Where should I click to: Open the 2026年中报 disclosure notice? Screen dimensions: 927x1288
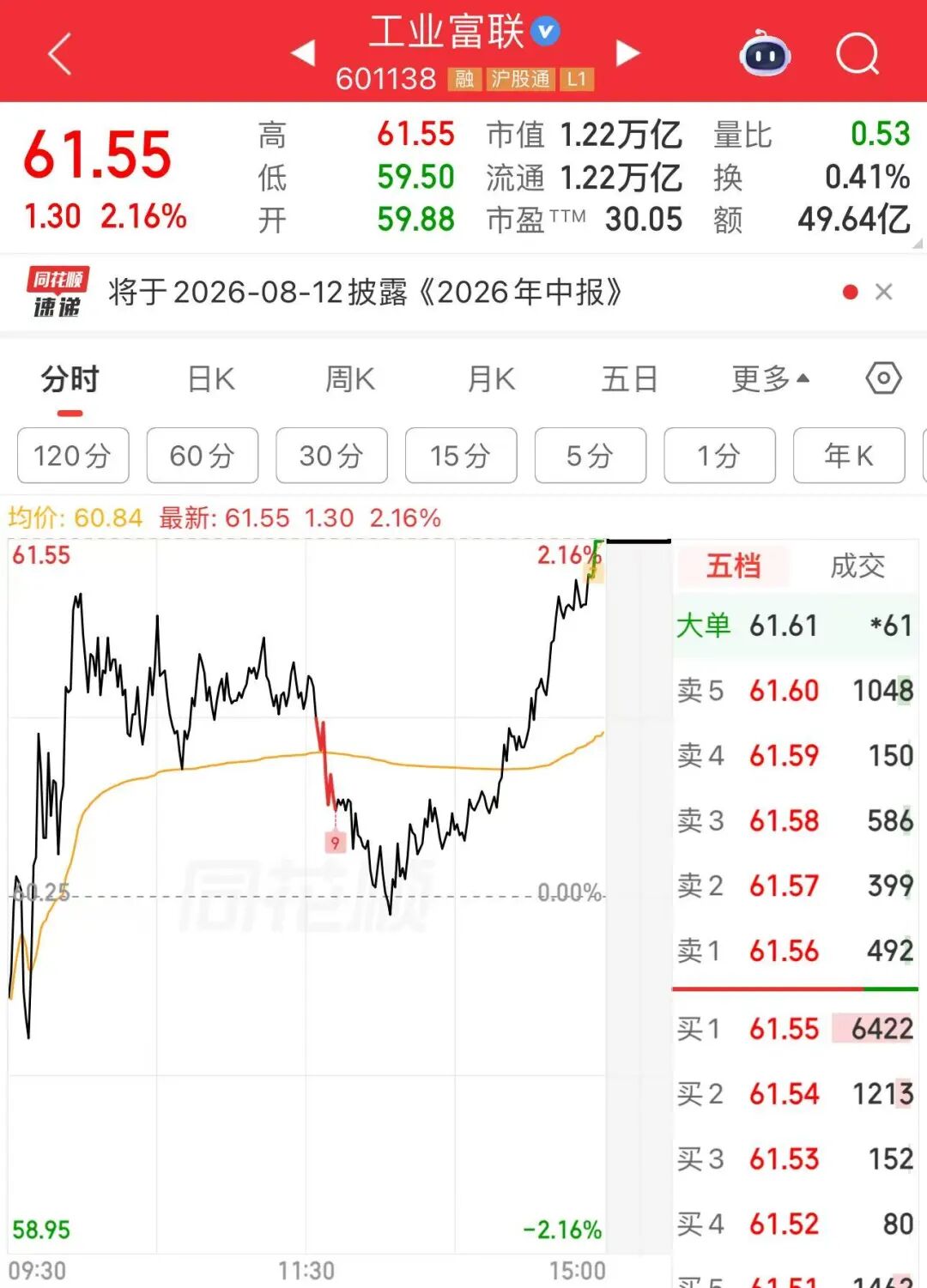365,293
